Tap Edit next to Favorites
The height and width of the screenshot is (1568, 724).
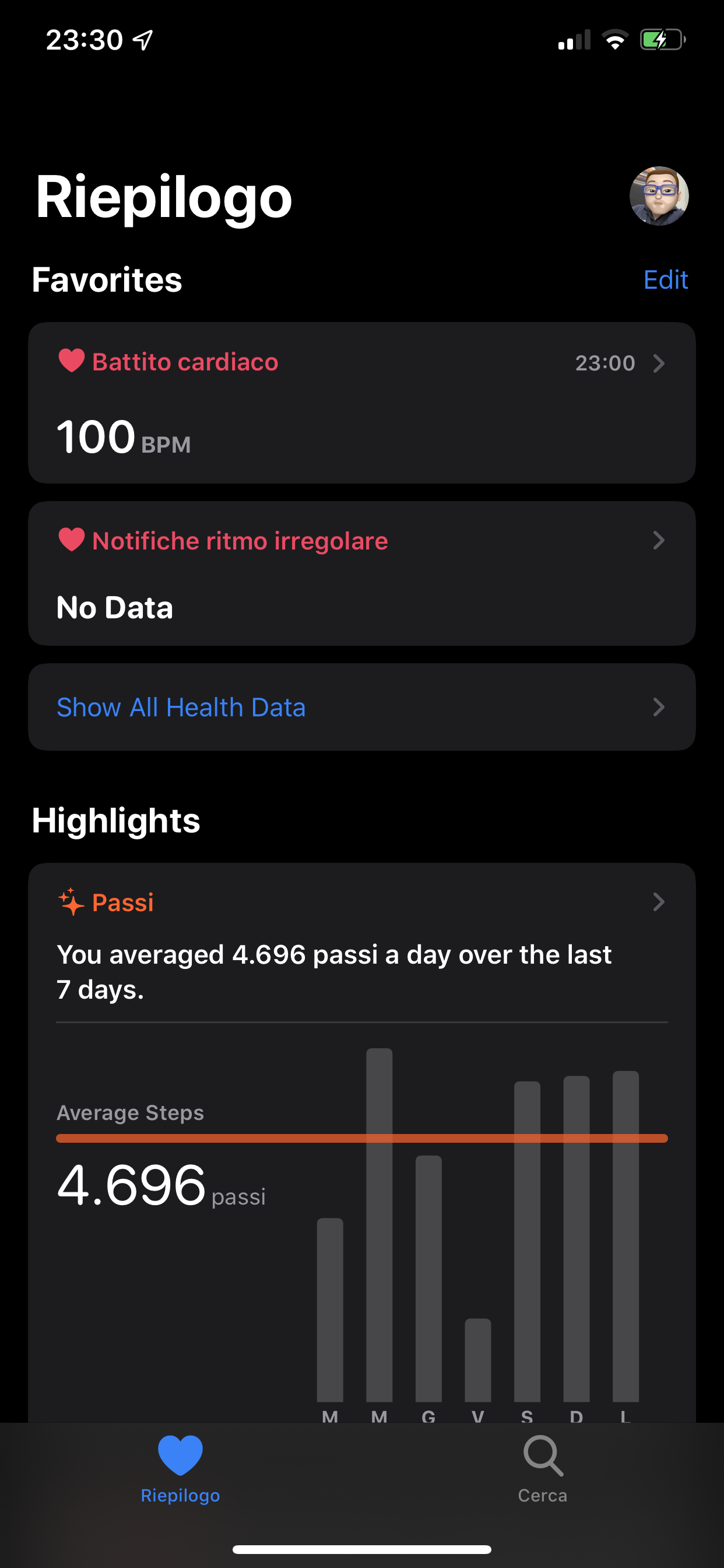(666, 280)
